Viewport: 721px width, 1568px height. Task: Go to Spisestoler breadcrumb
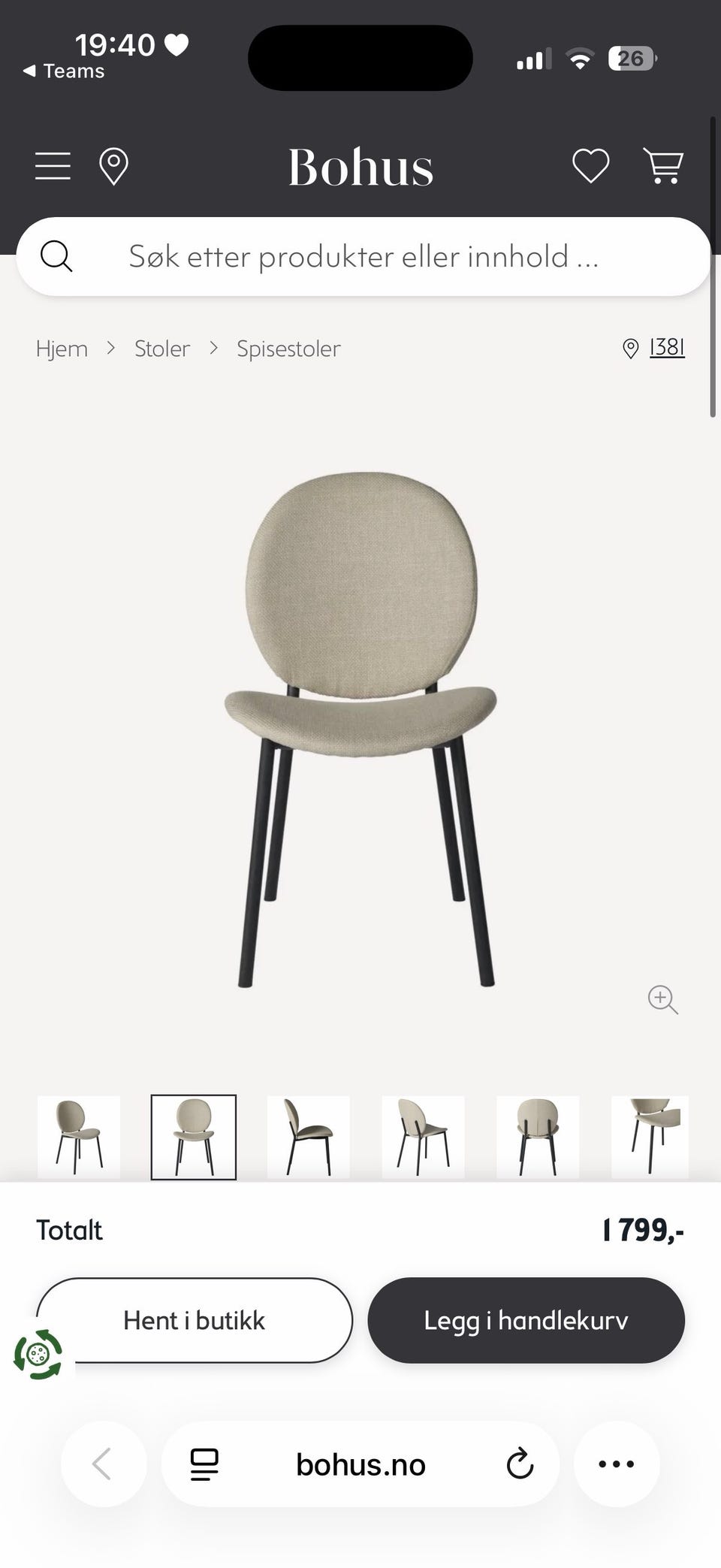pyautogui.click(x=288, y=349)
